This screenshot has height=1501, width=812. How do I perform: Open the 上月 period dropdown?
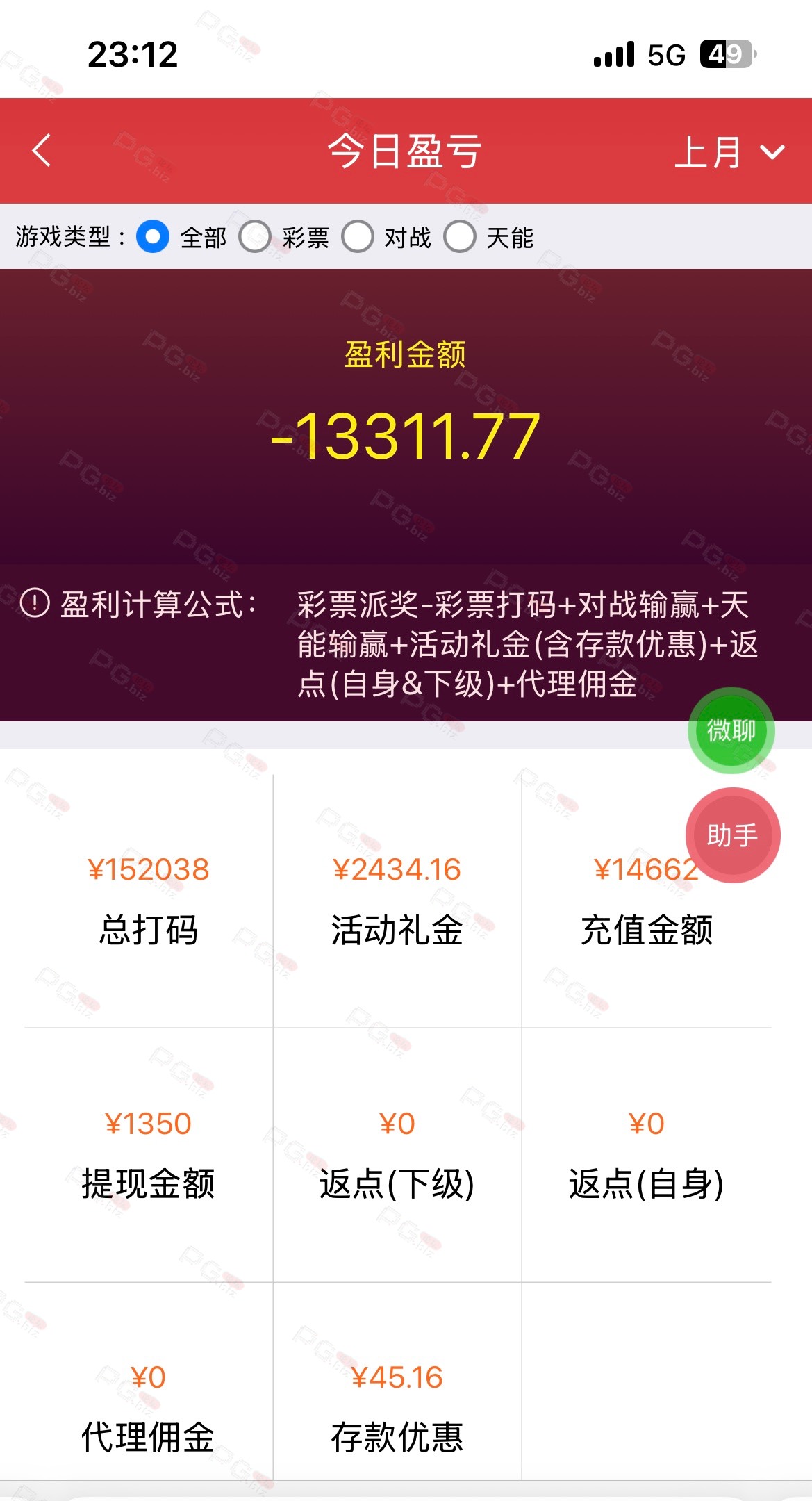(729, 151)
